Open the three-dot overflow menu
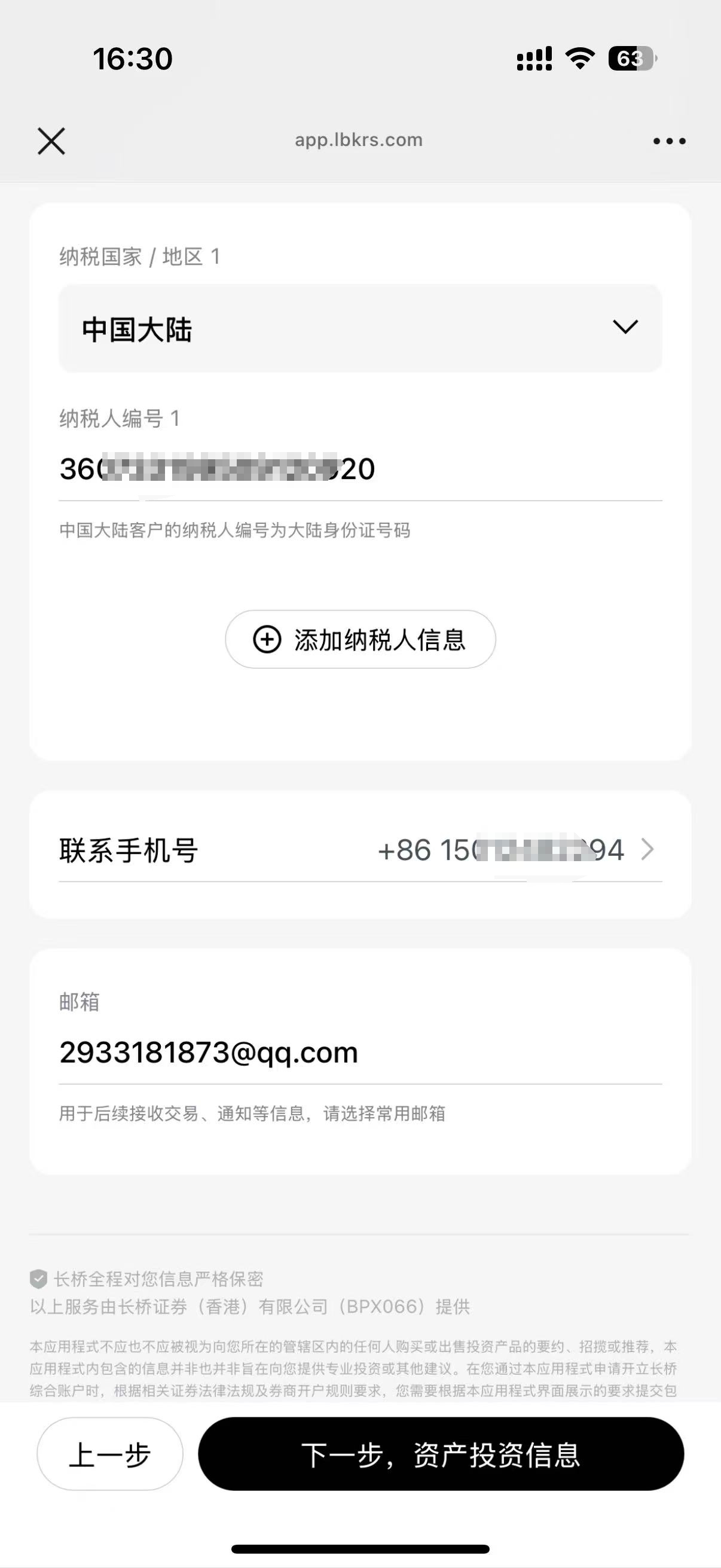Viewport: 721px width, 1568px height. pyautogui.click(x=669, y=141)
